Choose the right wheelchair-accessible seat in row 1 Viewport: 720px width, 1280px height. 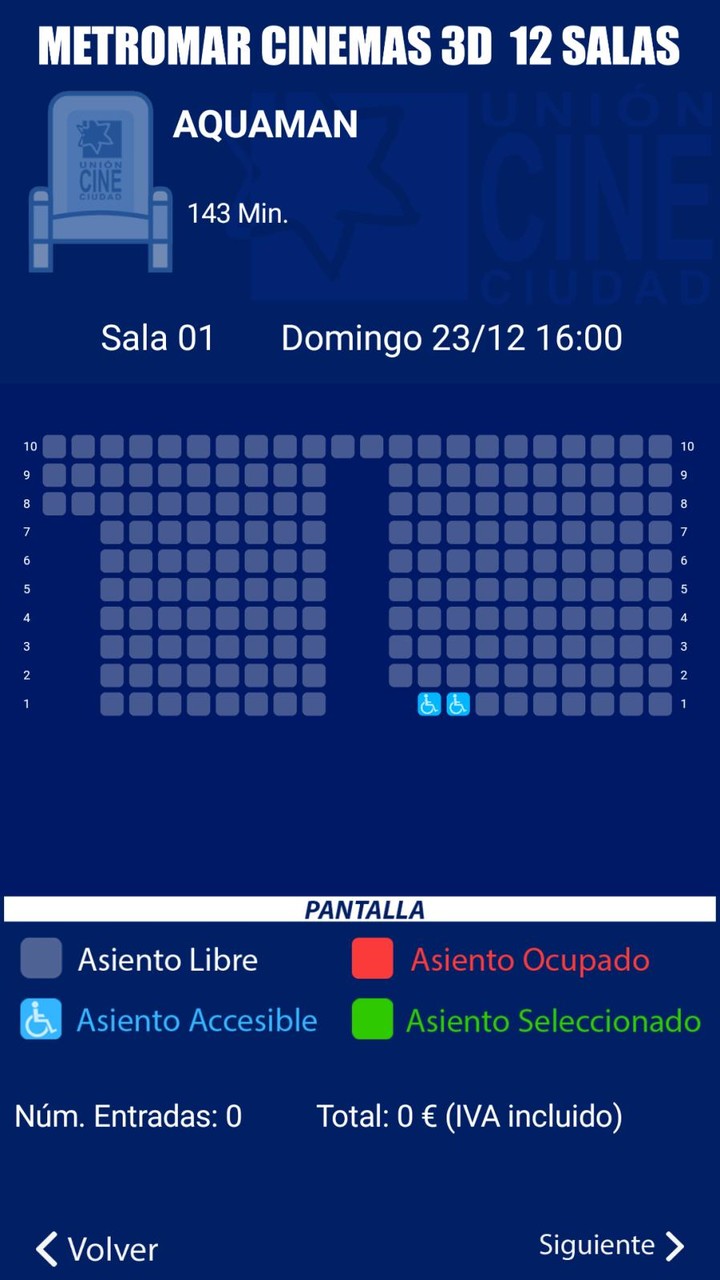[x=458, y=704]
